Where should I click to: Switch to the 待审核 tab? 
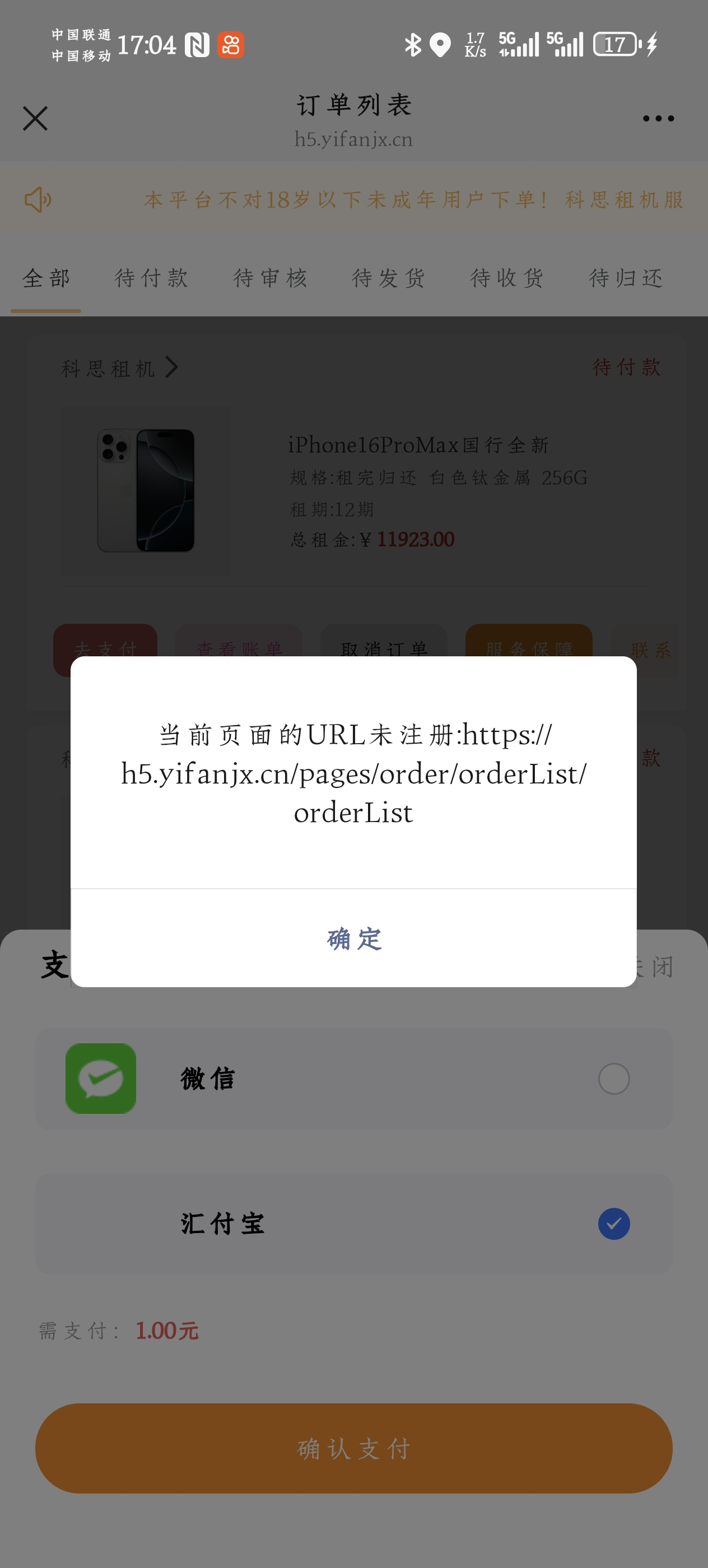coord(271,278)
